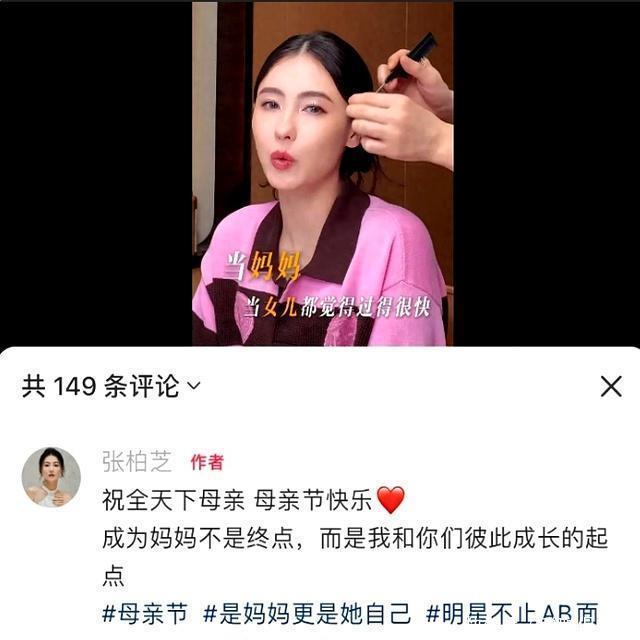Open the 张柏芝 username link

coord(137,461)
